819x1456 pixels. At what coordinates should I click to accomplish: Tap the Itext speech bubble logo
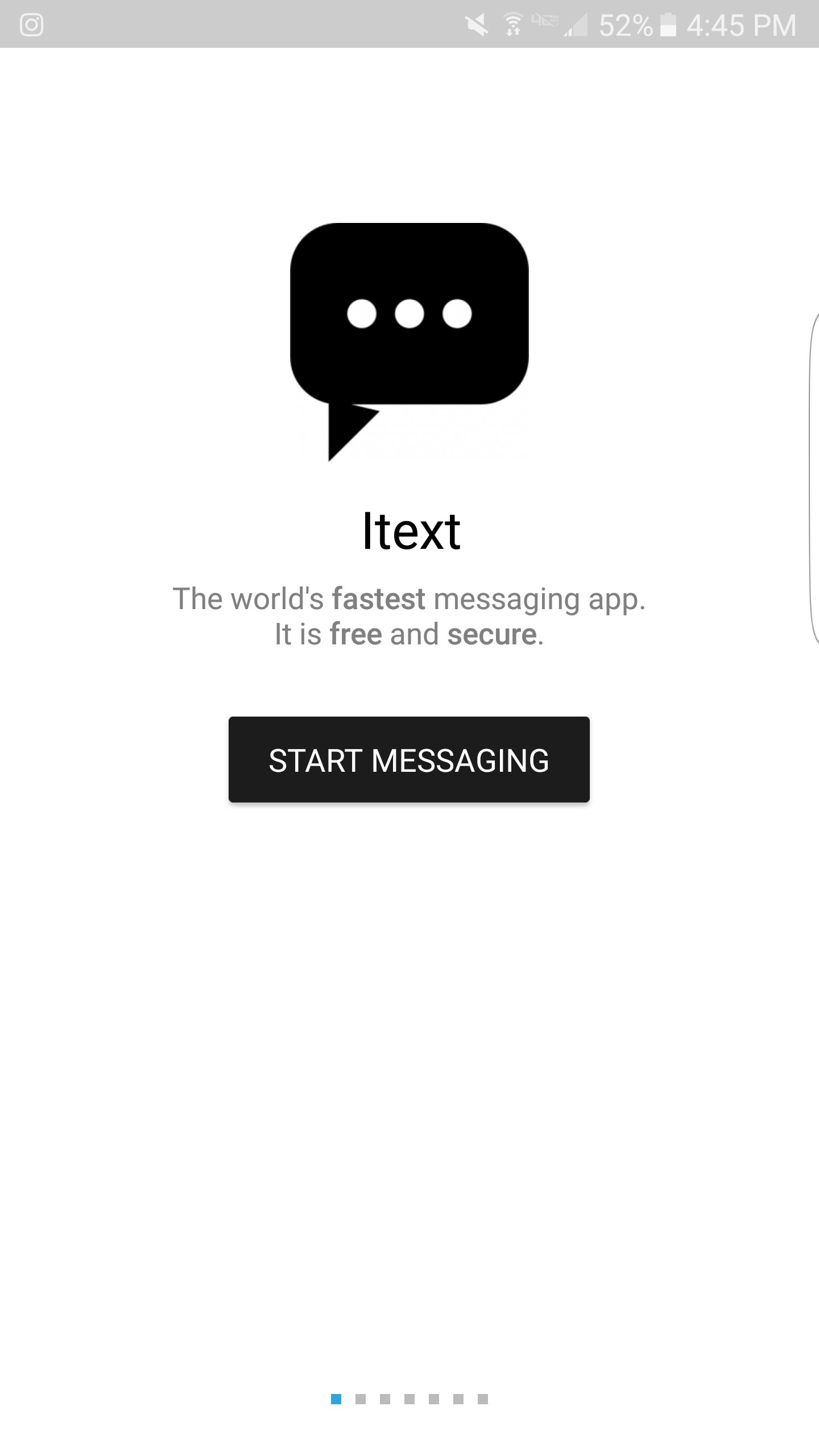point(408,330)
